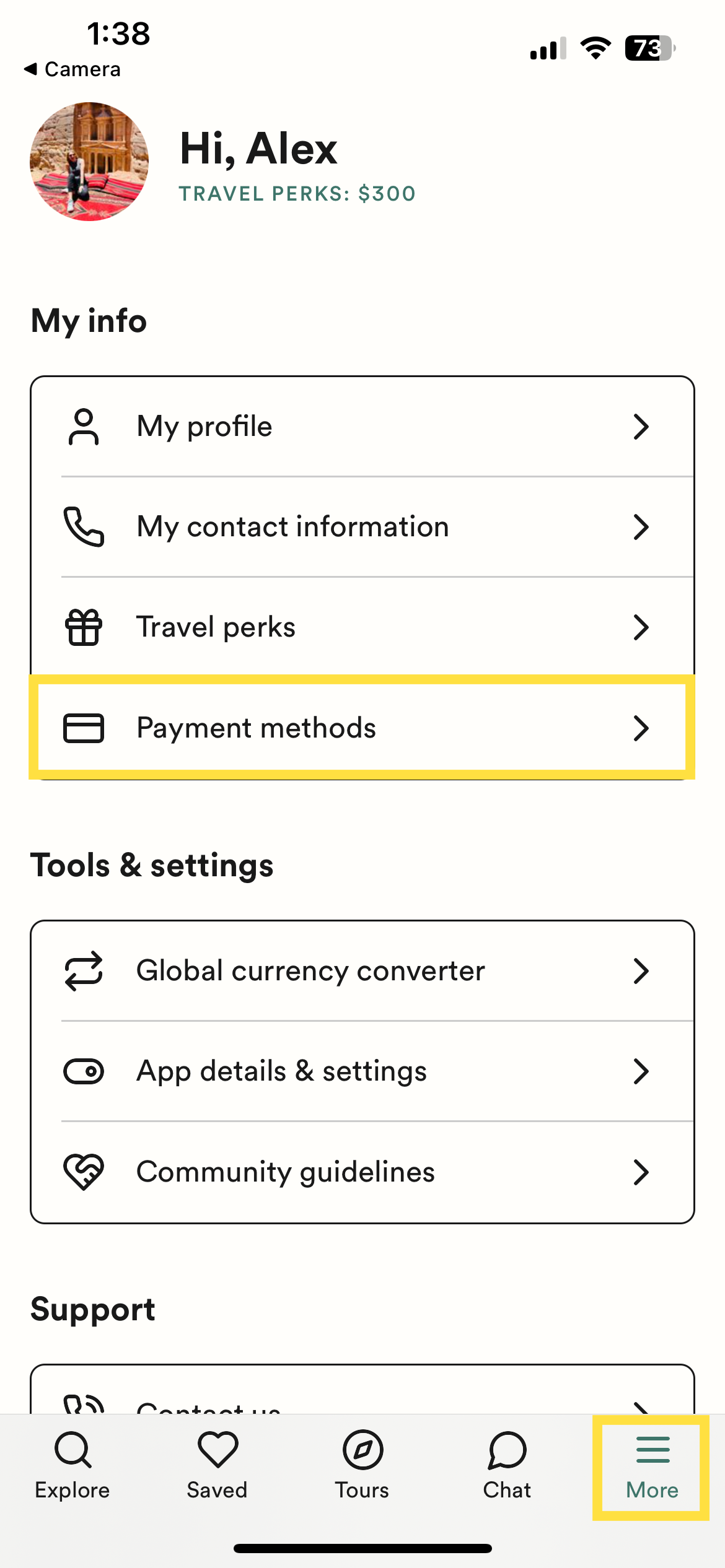Tap the credit card icon for Payment methods
Screen dimensions: 725x1568
click(x=84, y=728)
